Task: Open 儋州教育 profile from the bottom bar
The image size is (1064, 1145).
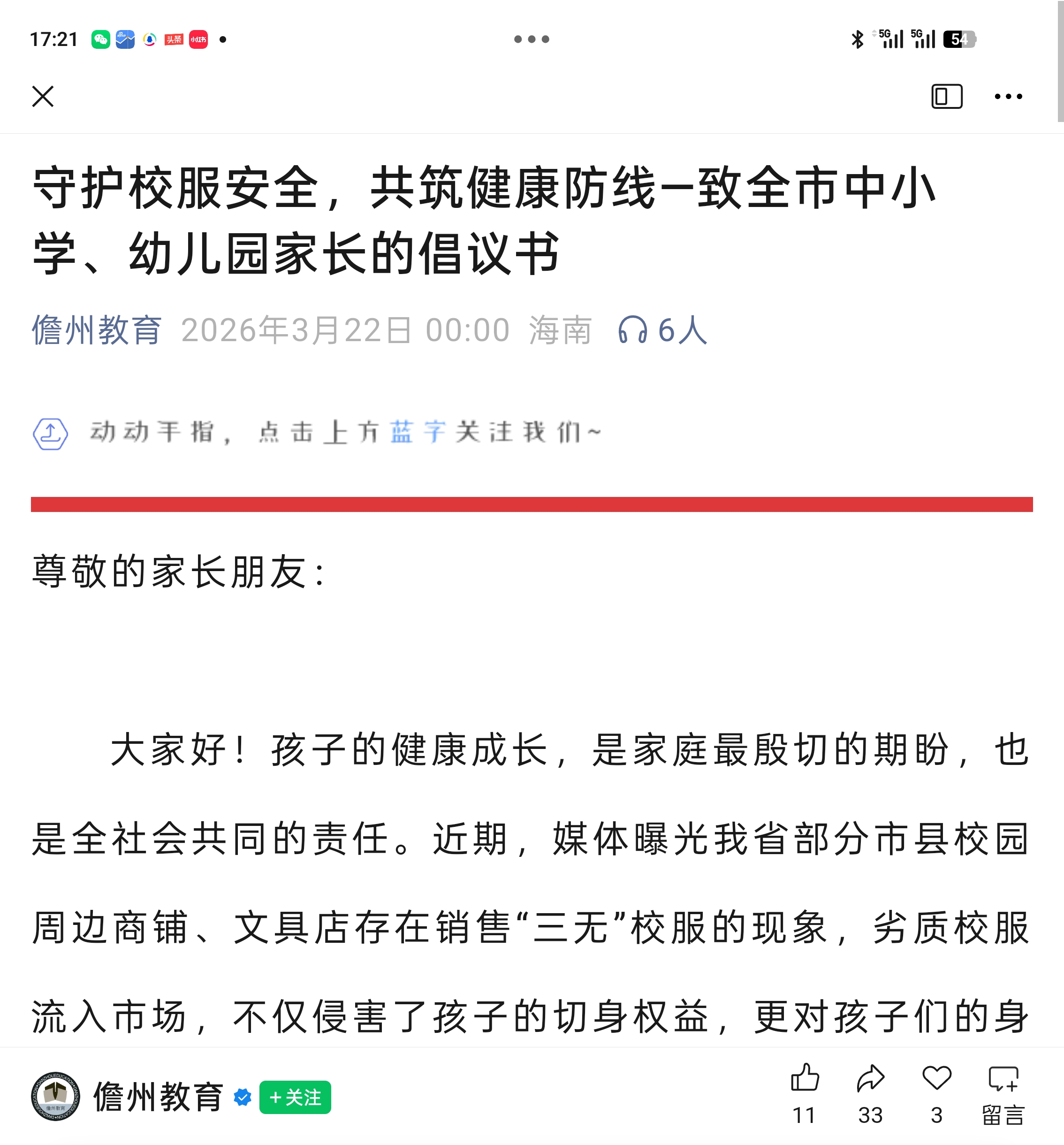Action: coord(158,1097)
